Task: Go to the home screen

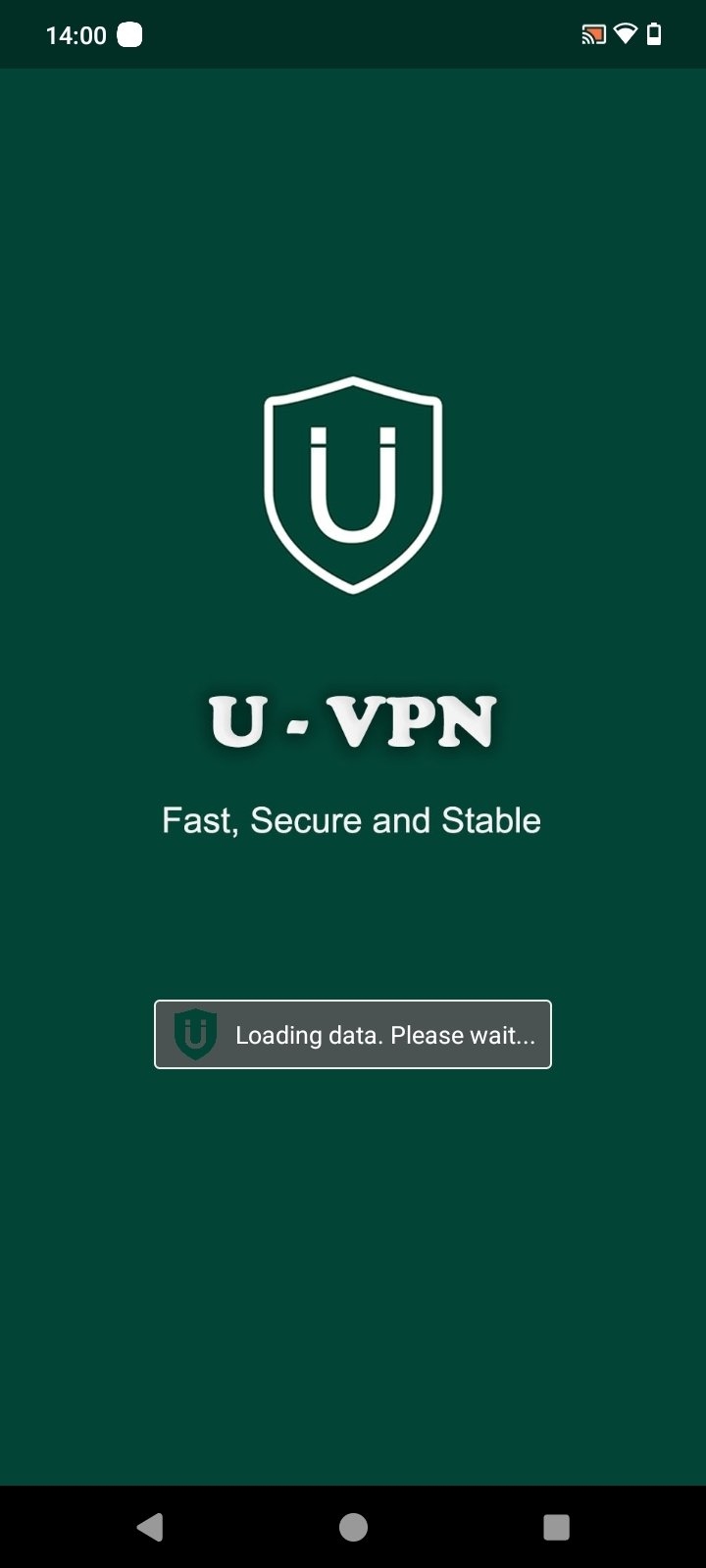Action: (x=353, y=1526)
